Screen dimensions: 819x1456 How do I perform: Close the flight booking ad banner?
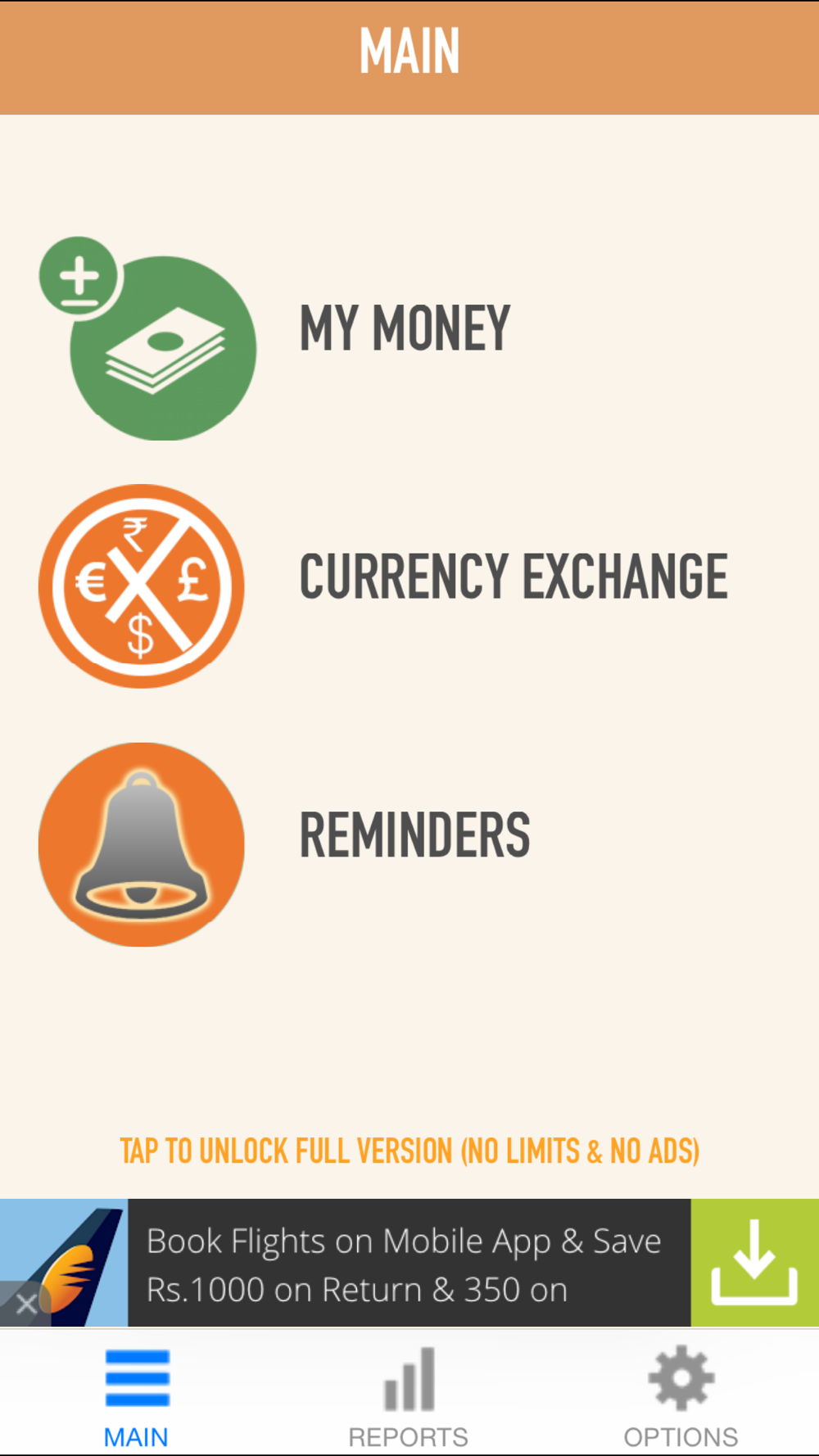tap(25, 1303)
